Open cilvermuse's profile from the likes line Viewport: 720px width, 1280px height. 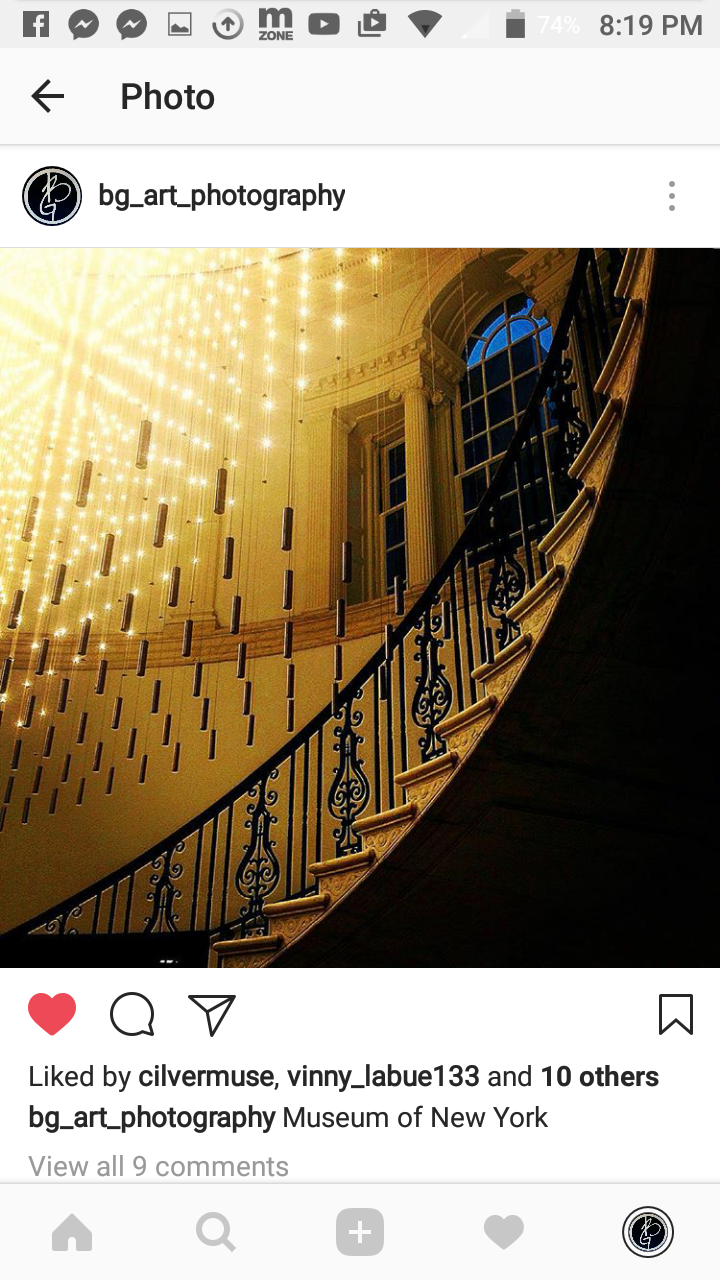[206, 1077]
